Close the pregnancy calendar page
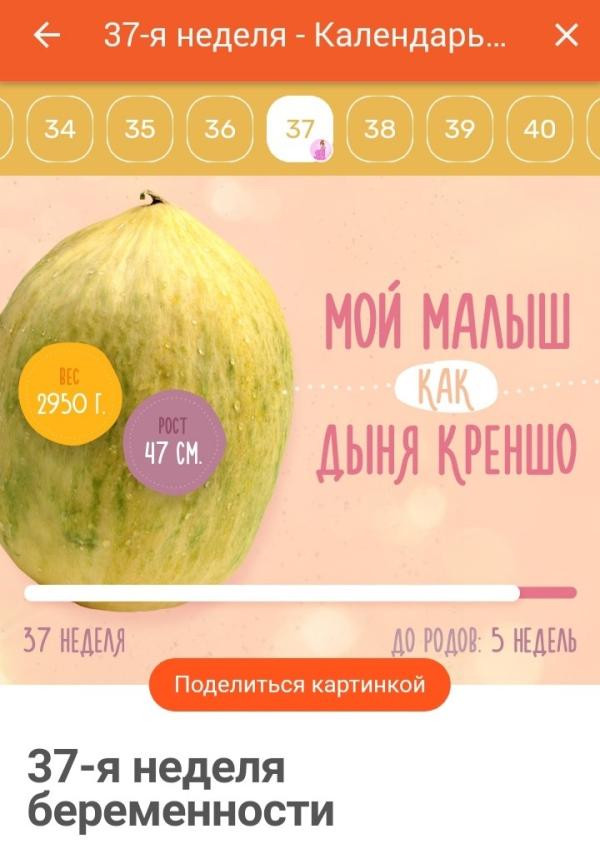 (566, 36)
